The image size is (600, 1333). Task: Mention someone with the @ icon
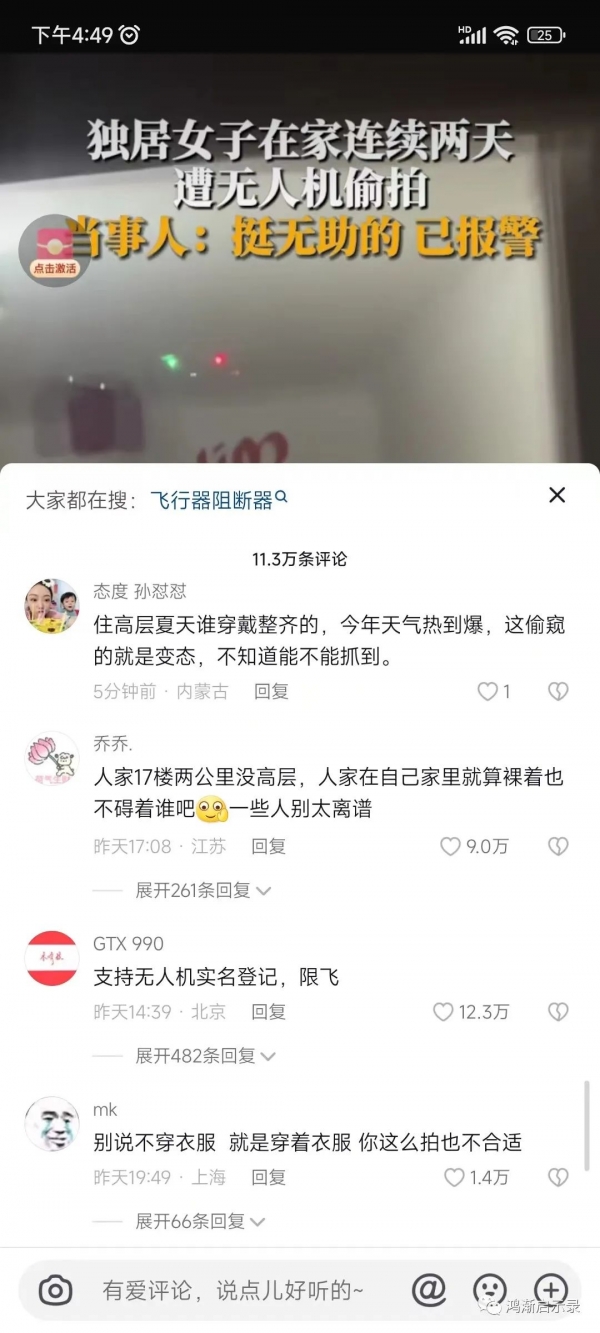(x=428, y=1290)
